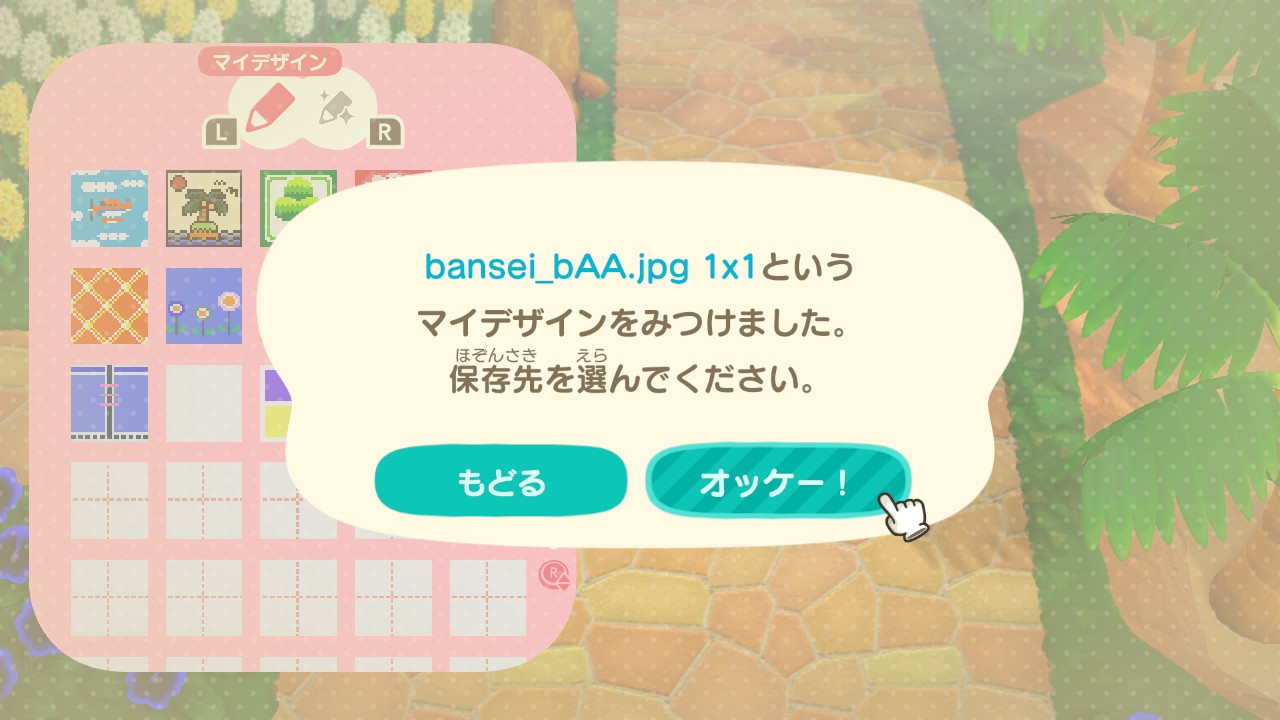
Task: Switch to the normal design pencil tab
Action: point(270,108)
